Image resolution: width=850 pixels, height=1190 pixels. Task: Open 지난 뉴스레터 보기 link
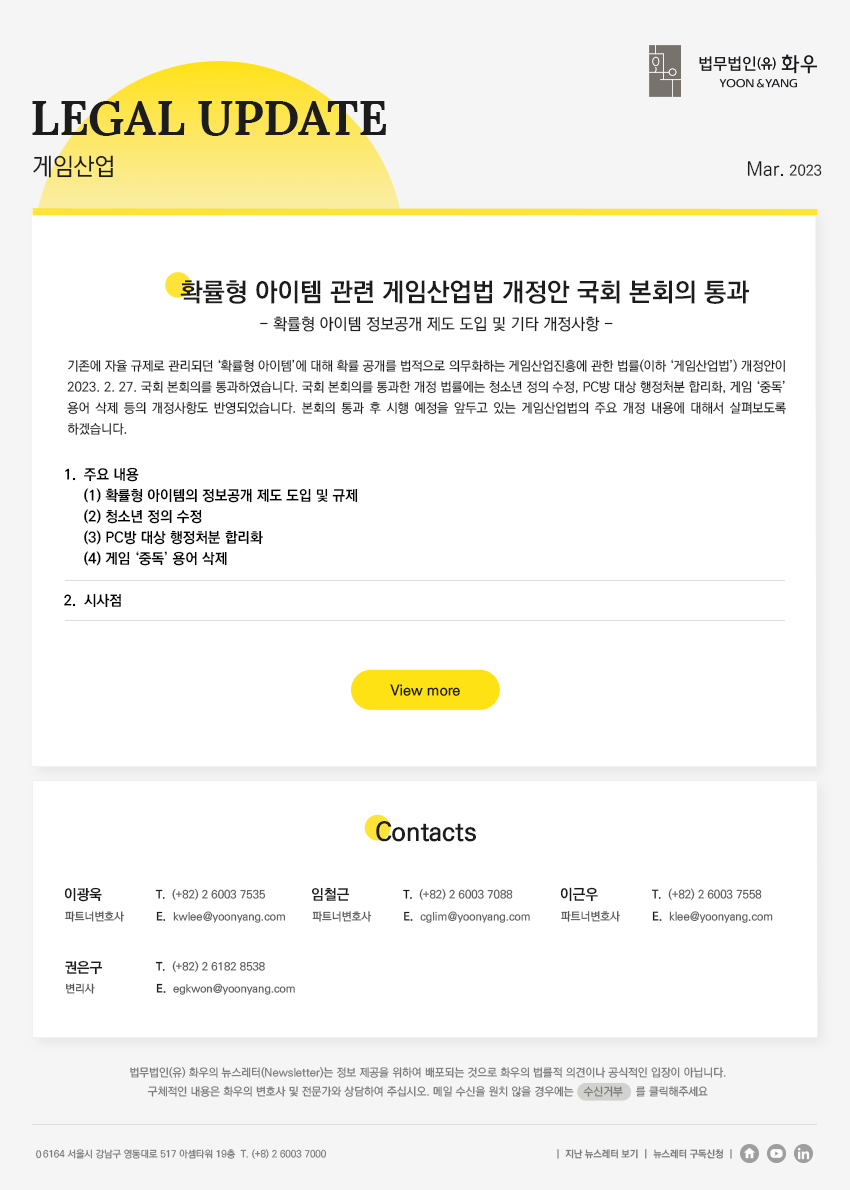tap(601, 1154)
